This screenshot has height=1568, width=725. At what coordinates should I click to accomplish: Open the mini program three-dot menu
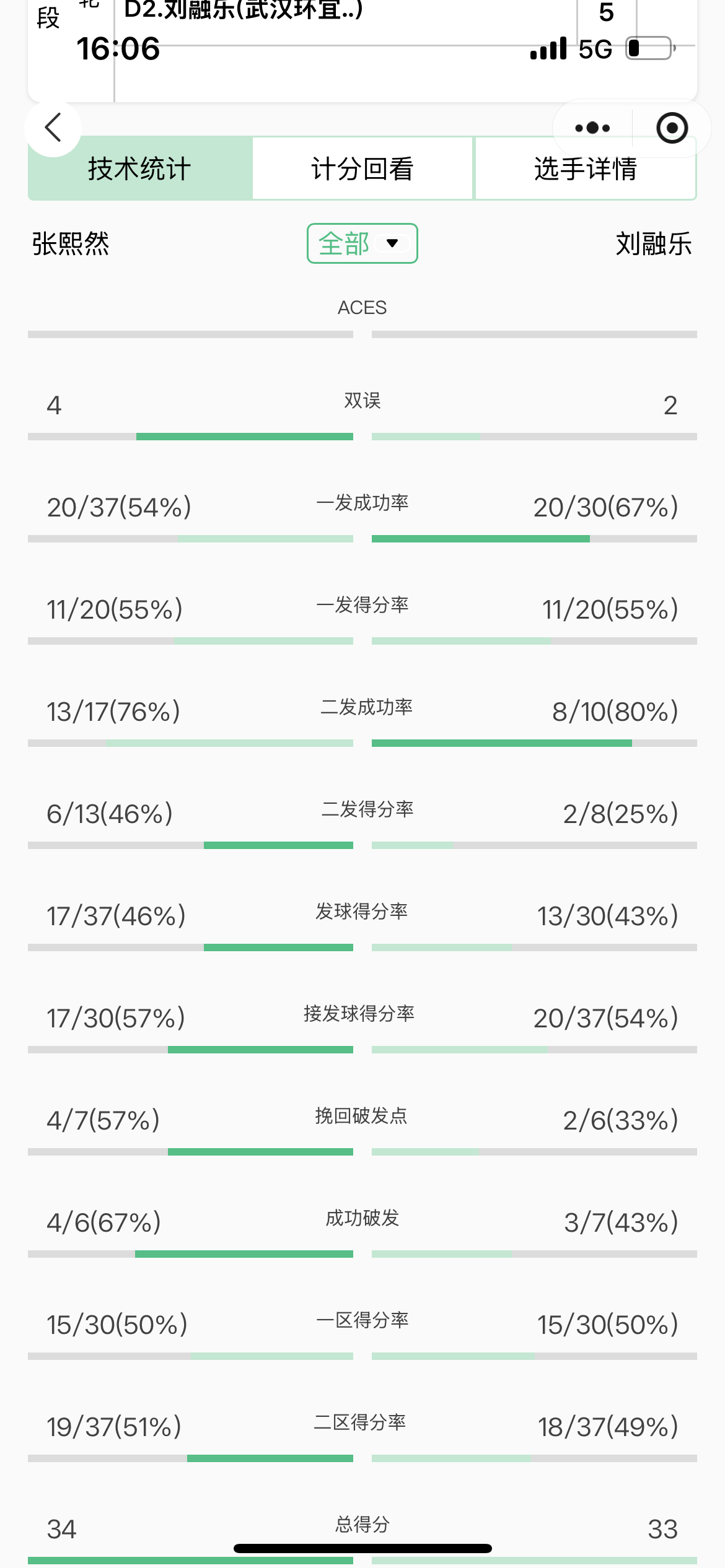point(592,128)
